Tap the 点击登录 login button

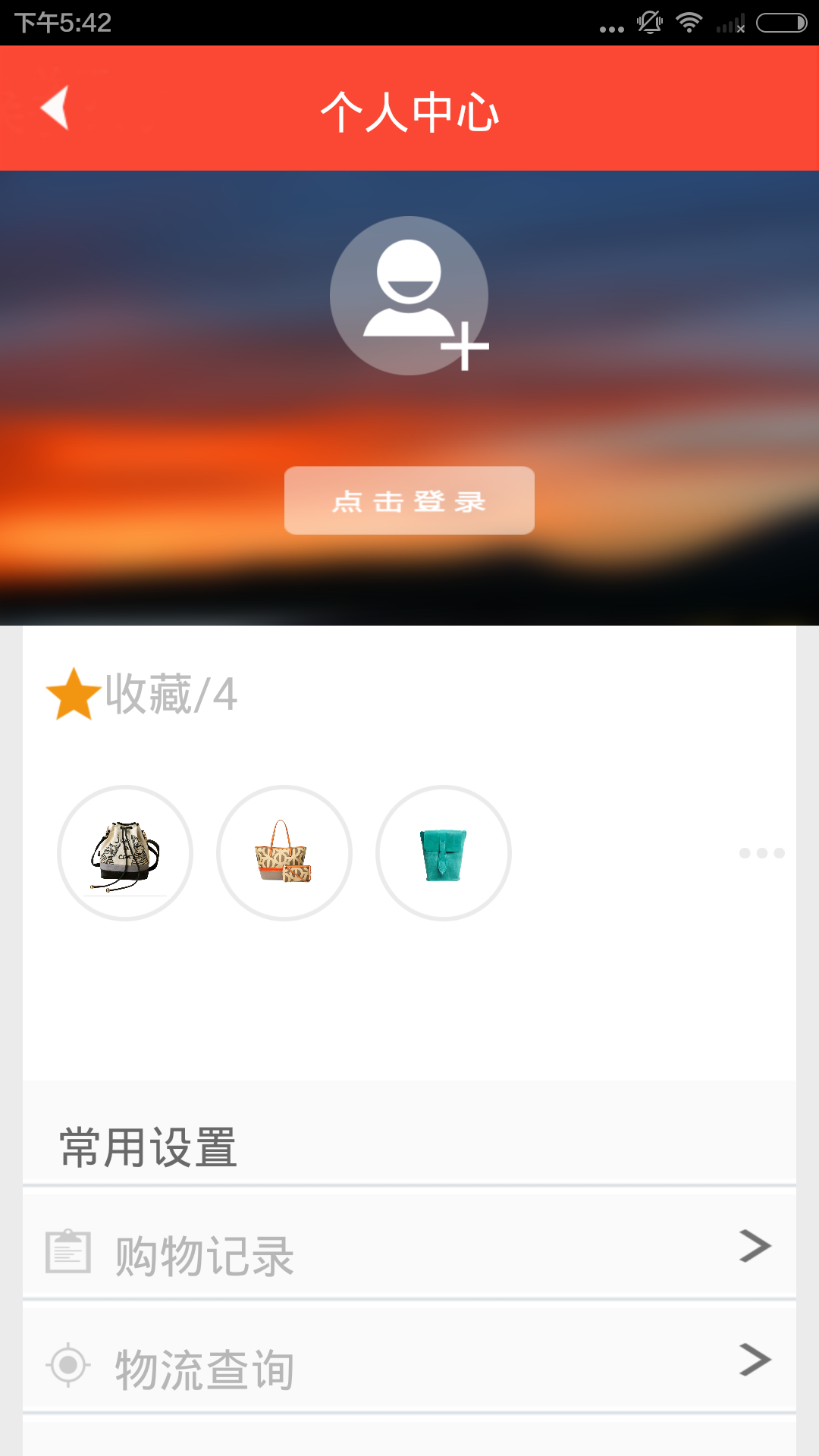(409, 500)
